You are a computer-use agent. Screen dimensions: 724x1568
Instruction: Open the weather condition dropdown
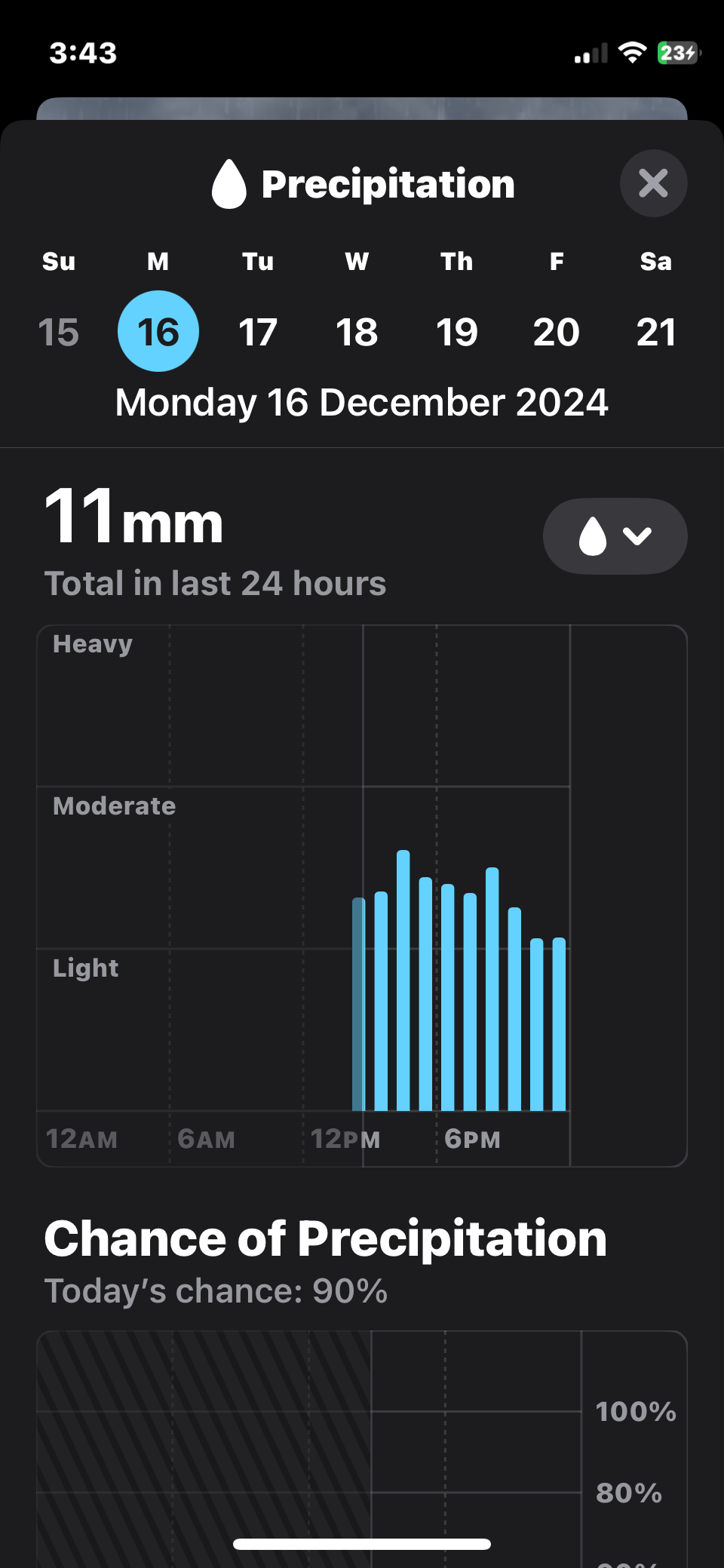click(615, 536)
